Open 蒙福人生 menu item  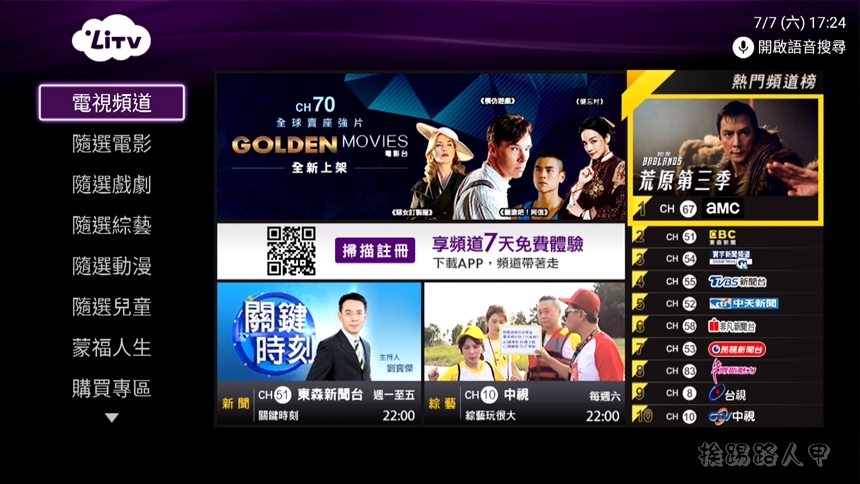(111, 348)
